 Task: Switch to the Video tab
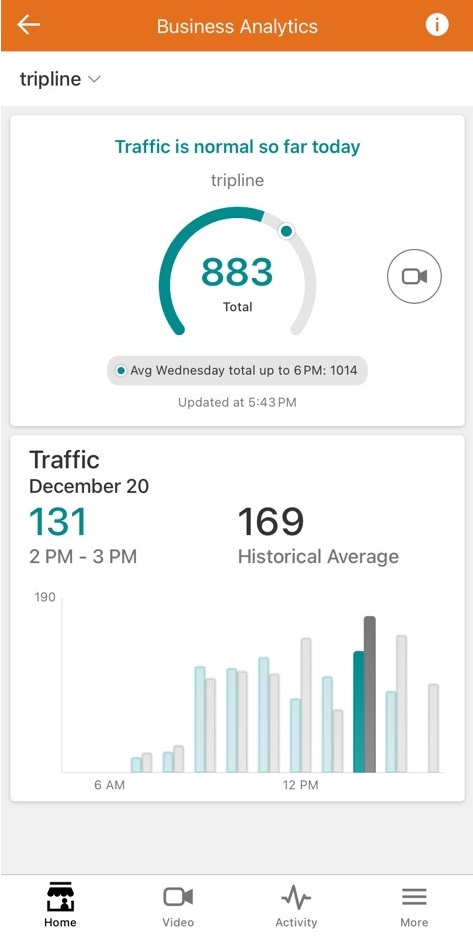[178, 905]
